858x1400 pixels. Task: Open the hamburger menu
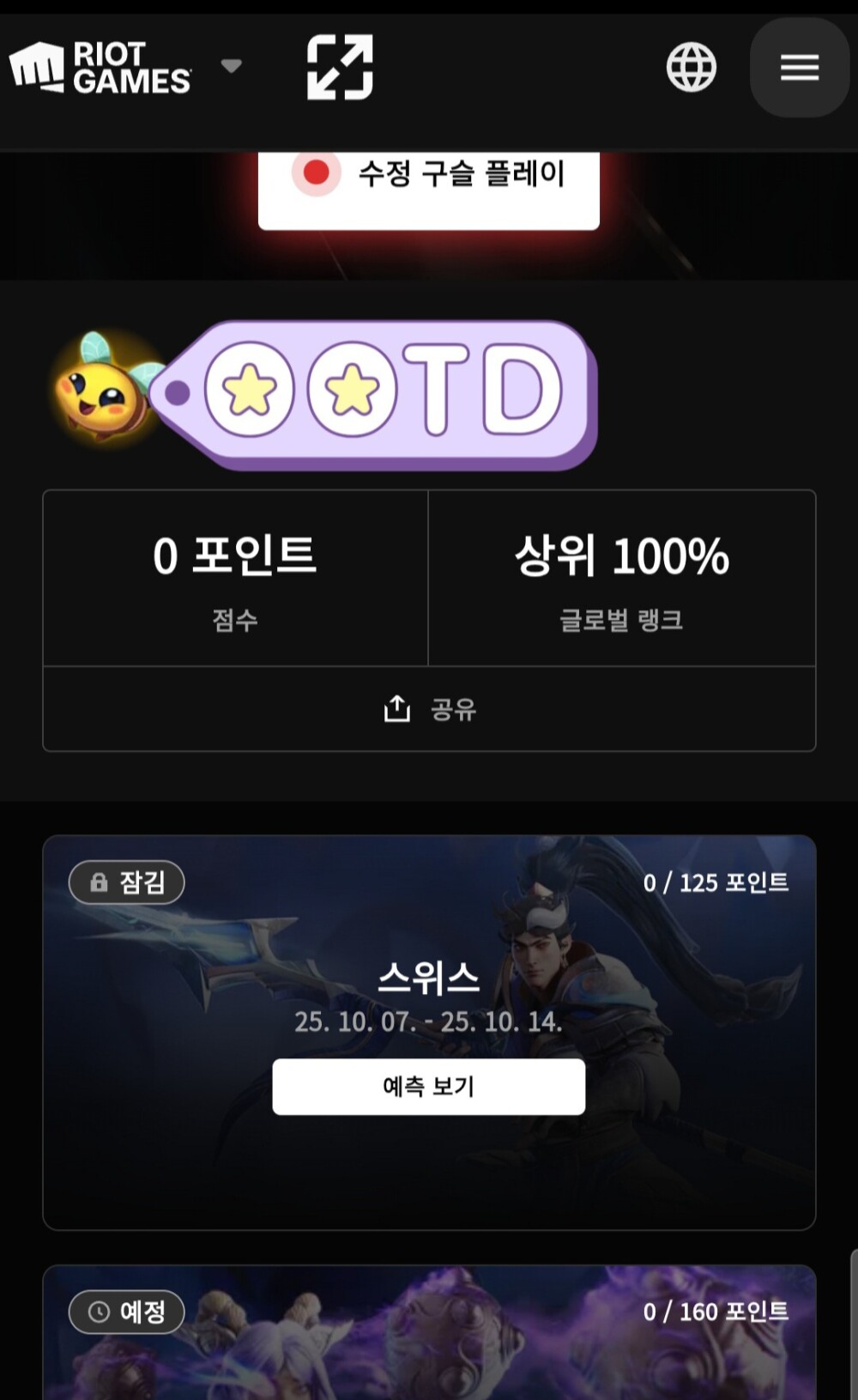coord(799,67)
